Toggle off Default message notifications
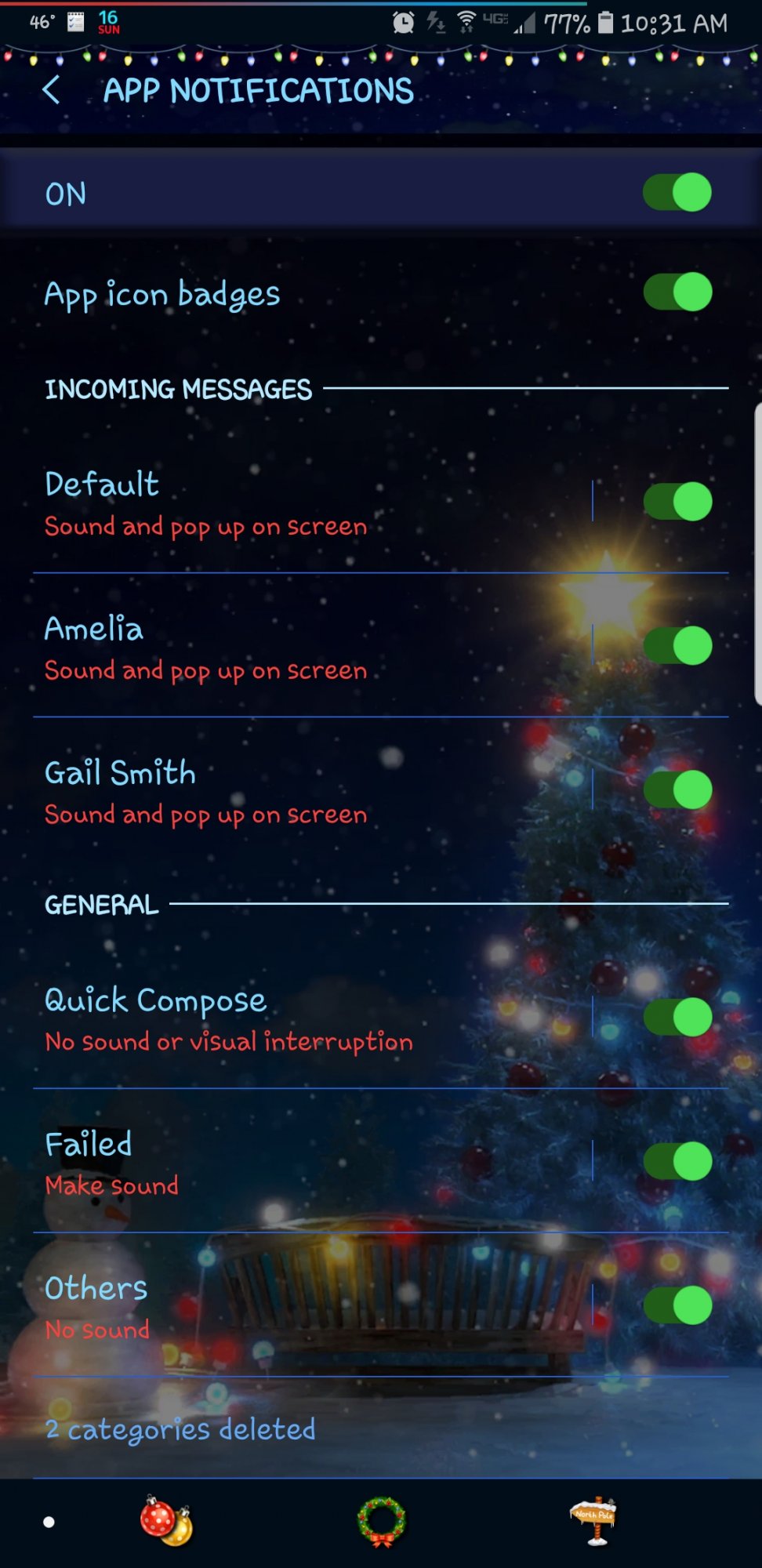The width and height of the screenshot is (762, 1568). [x=677, y=502]
